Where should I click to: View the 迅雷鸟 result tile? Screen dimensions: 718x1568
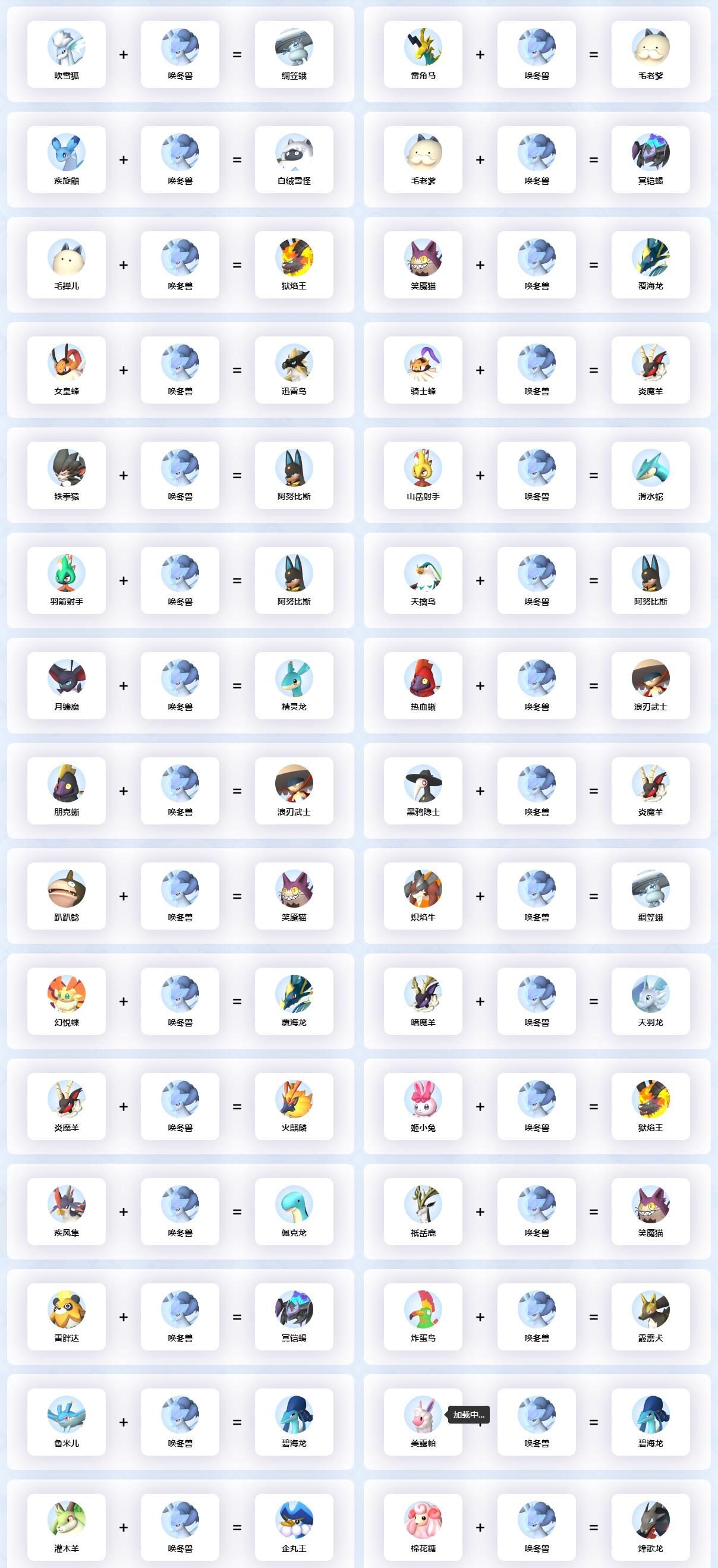[294, 370]
